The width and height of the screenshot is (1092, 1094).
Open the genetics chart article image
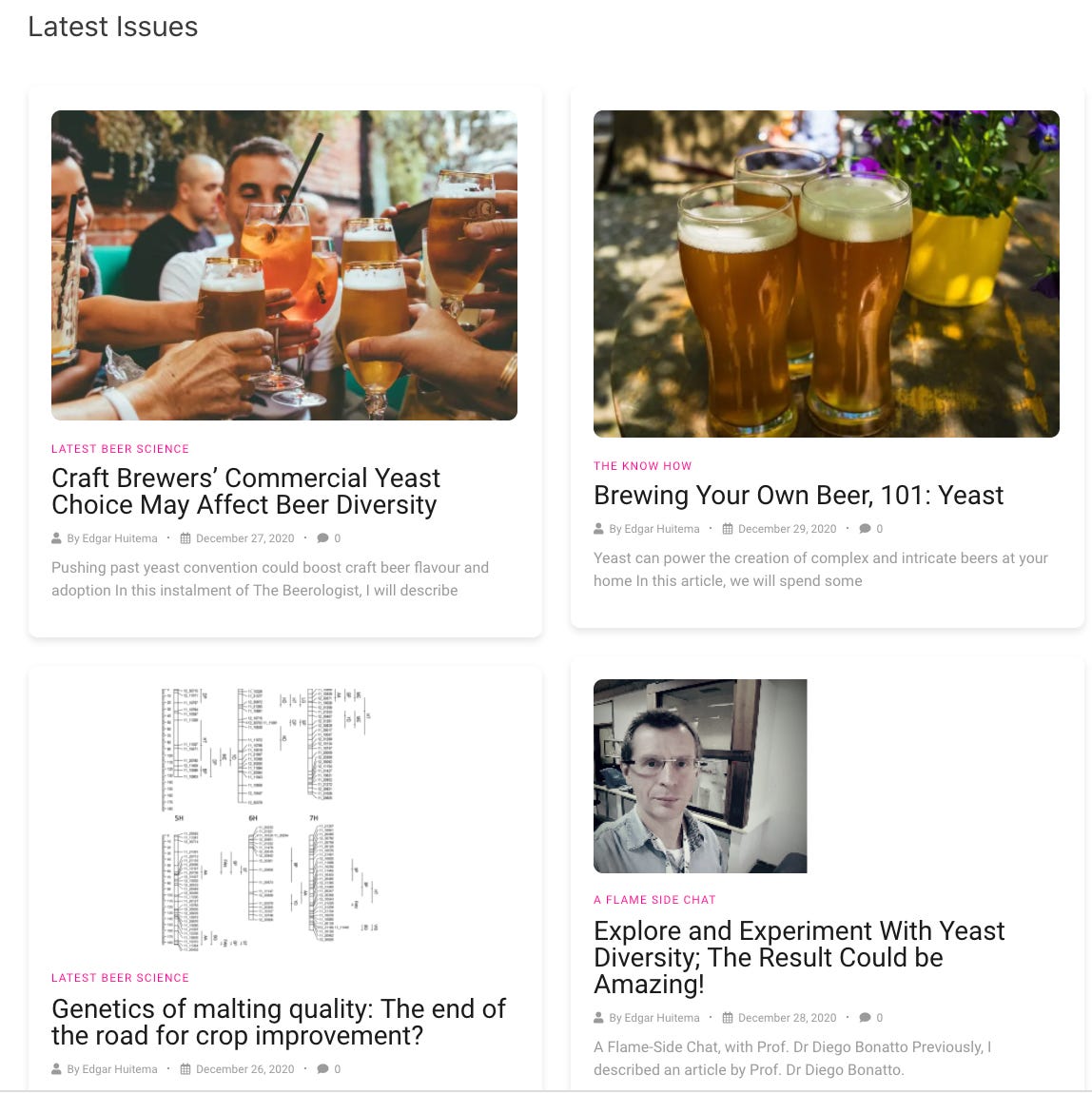pos(271,820)
